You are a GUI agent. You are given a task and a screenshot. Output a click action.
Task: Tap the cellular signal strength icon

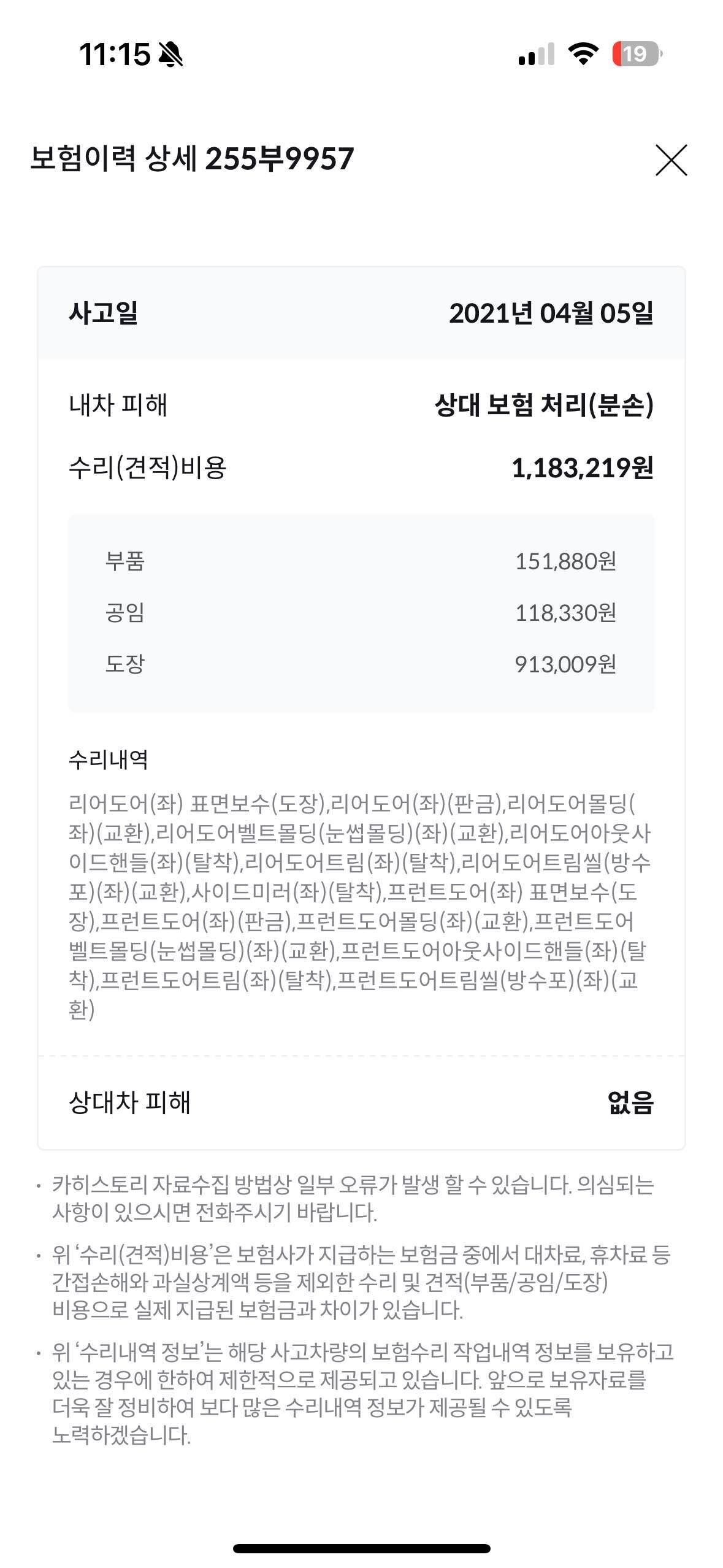(535, 55)
